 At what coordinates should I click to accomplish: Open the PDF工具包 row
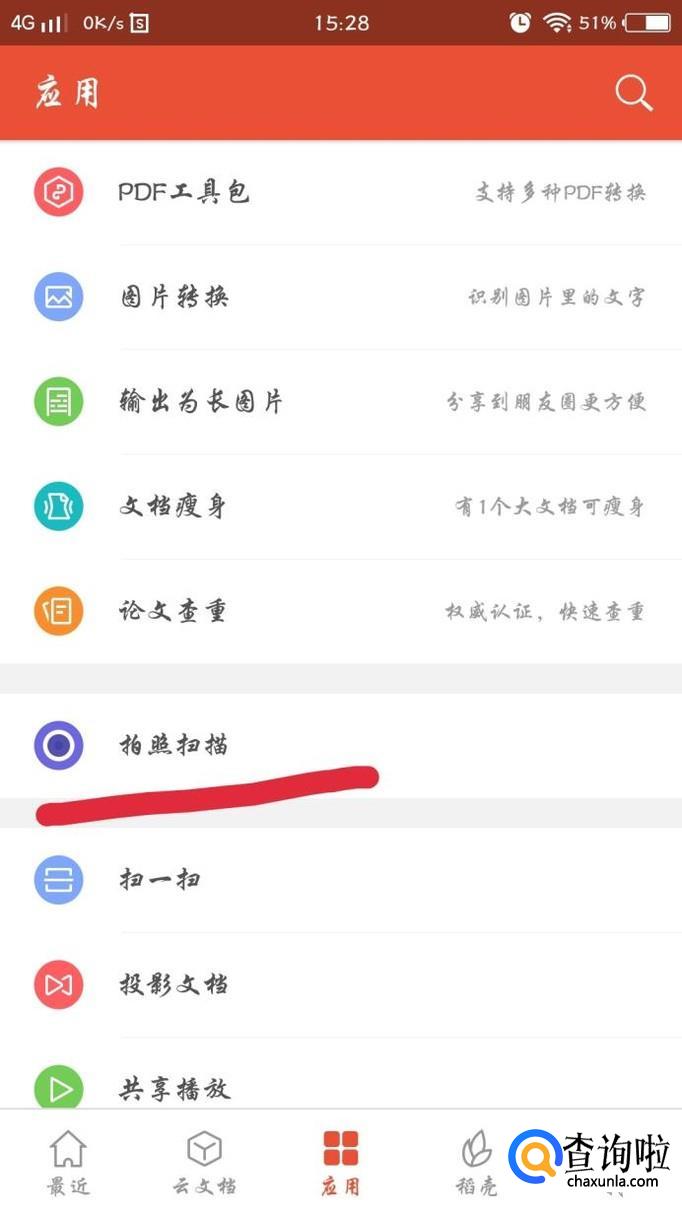click(x=340, y=193)
